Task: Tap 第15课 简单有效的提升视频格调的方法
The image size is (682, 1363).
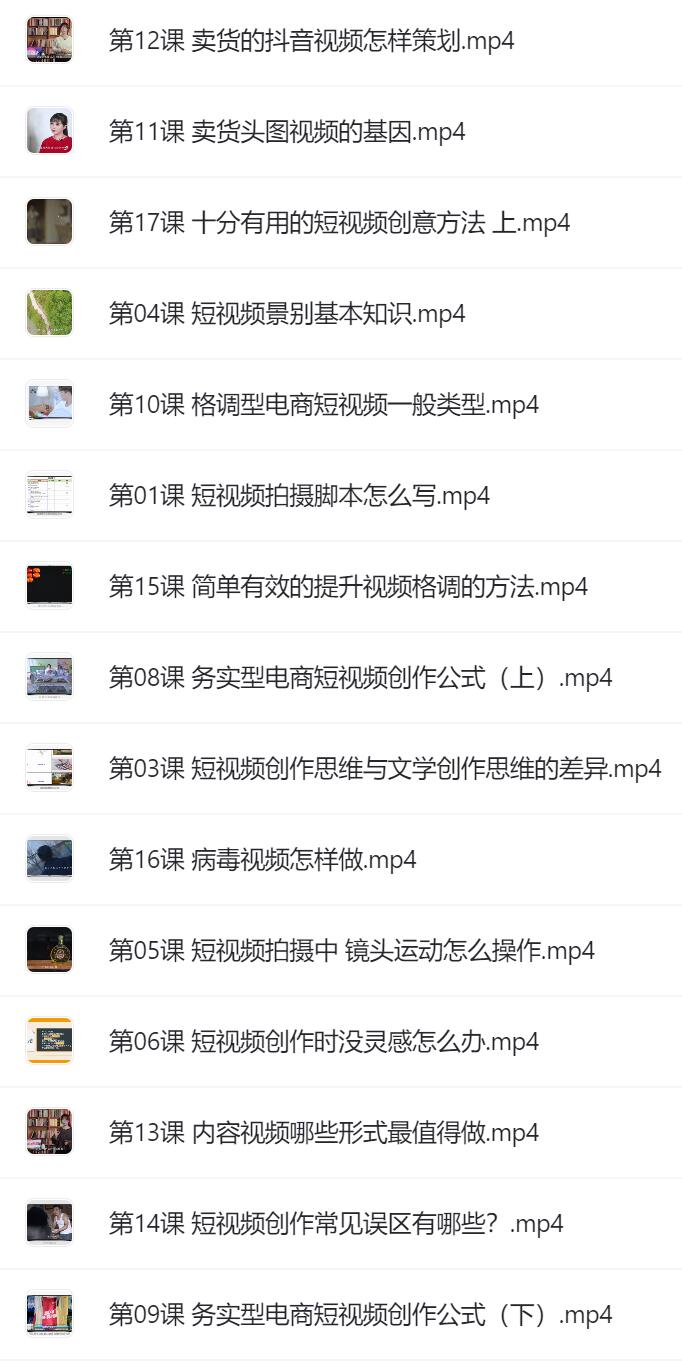Action: [x=347, y=587]
